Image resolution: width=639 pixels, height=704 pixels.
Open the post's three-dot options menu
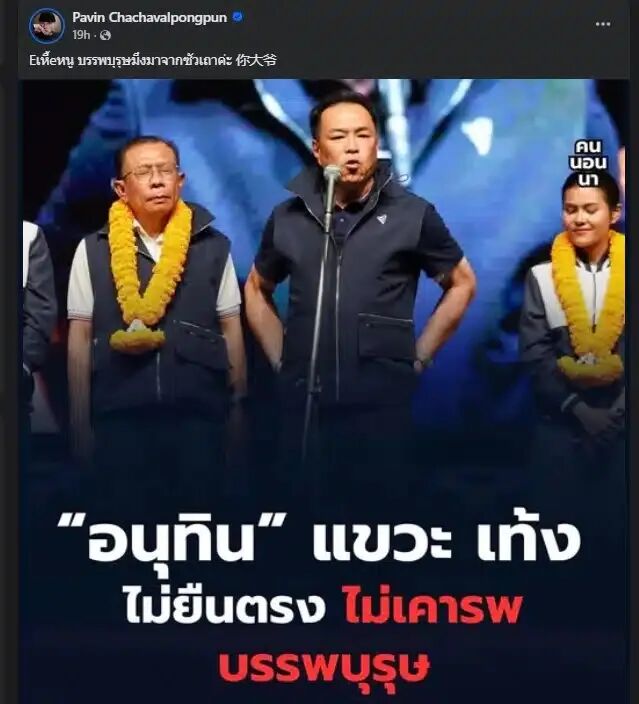603,23
